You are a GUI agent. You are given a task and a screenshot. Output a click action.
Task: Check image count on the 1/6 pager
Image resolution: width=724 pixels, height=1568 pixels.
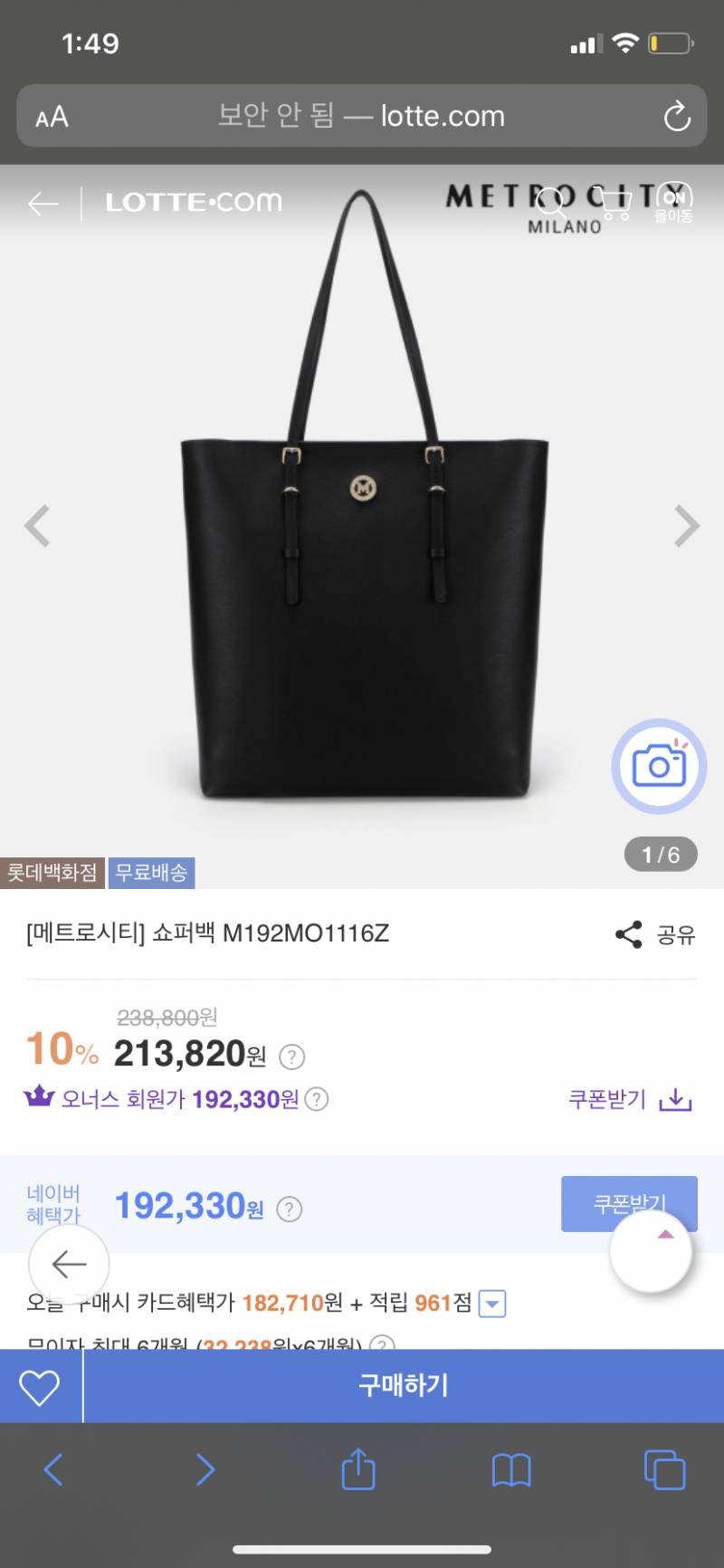pos(660,856)
